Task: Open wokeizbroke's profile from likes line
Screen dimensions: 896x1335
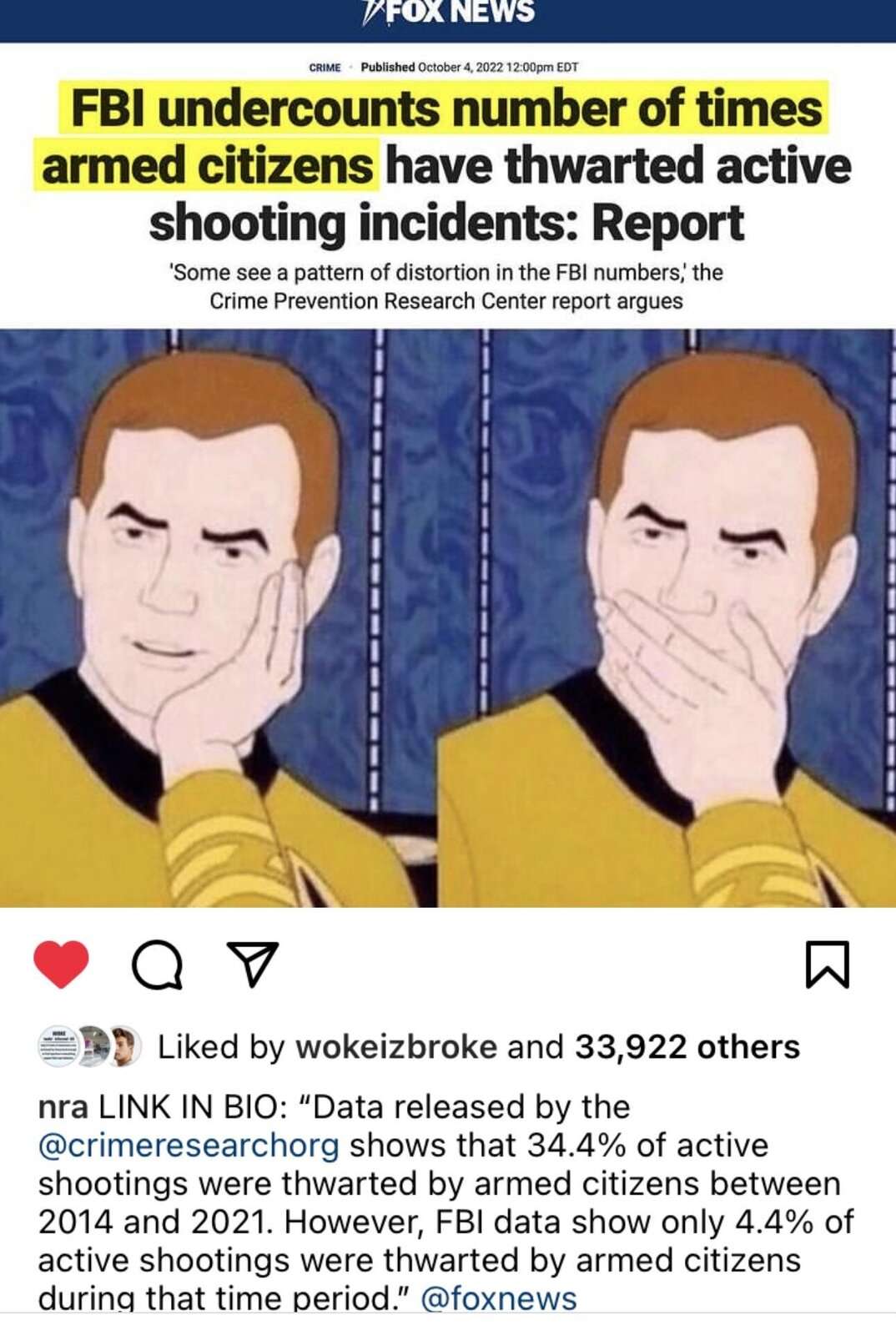Action: [396, 1046]
